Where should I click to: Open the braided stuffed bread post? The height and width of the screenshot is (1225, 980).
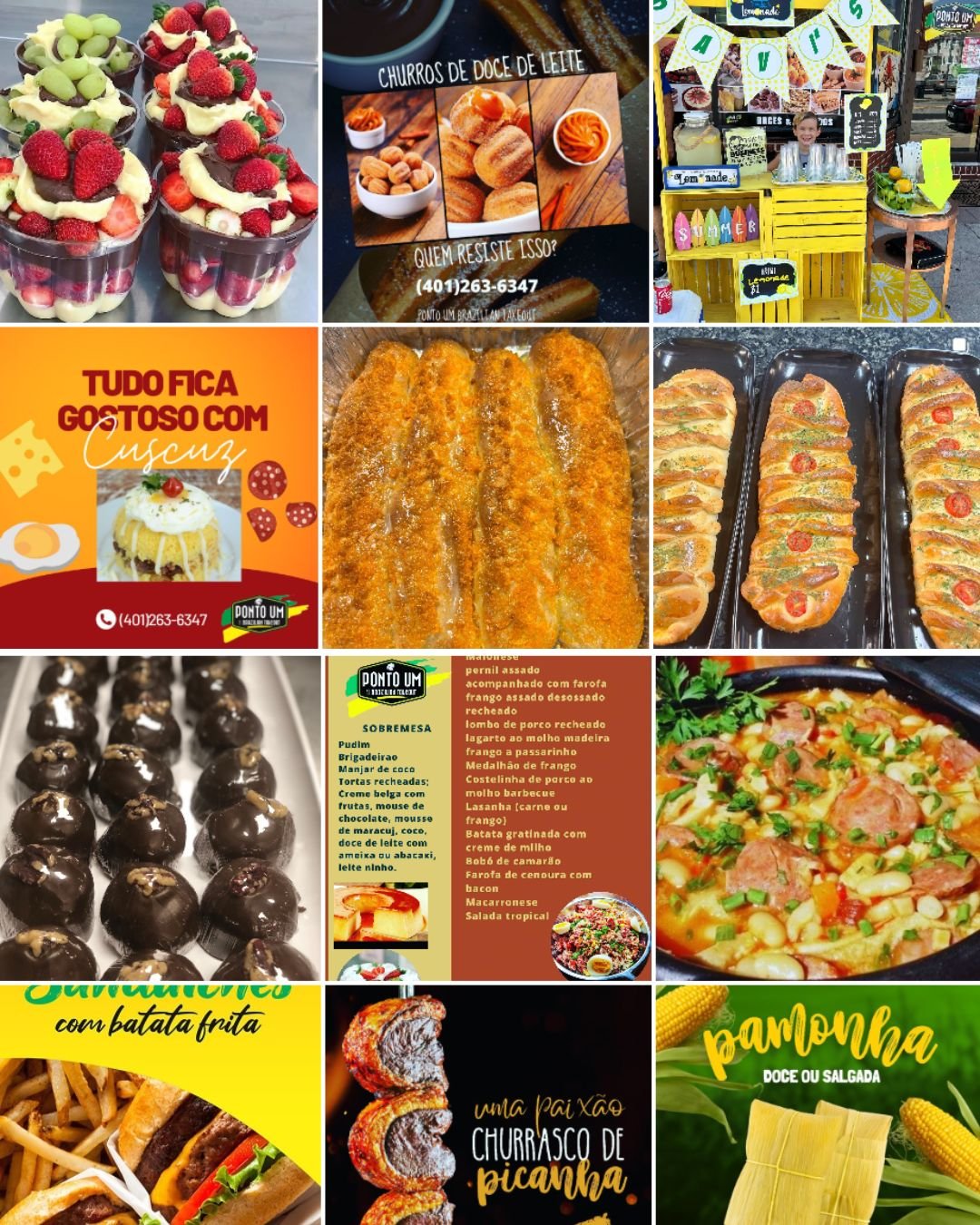pyautogui.click(x=817, y=487)
